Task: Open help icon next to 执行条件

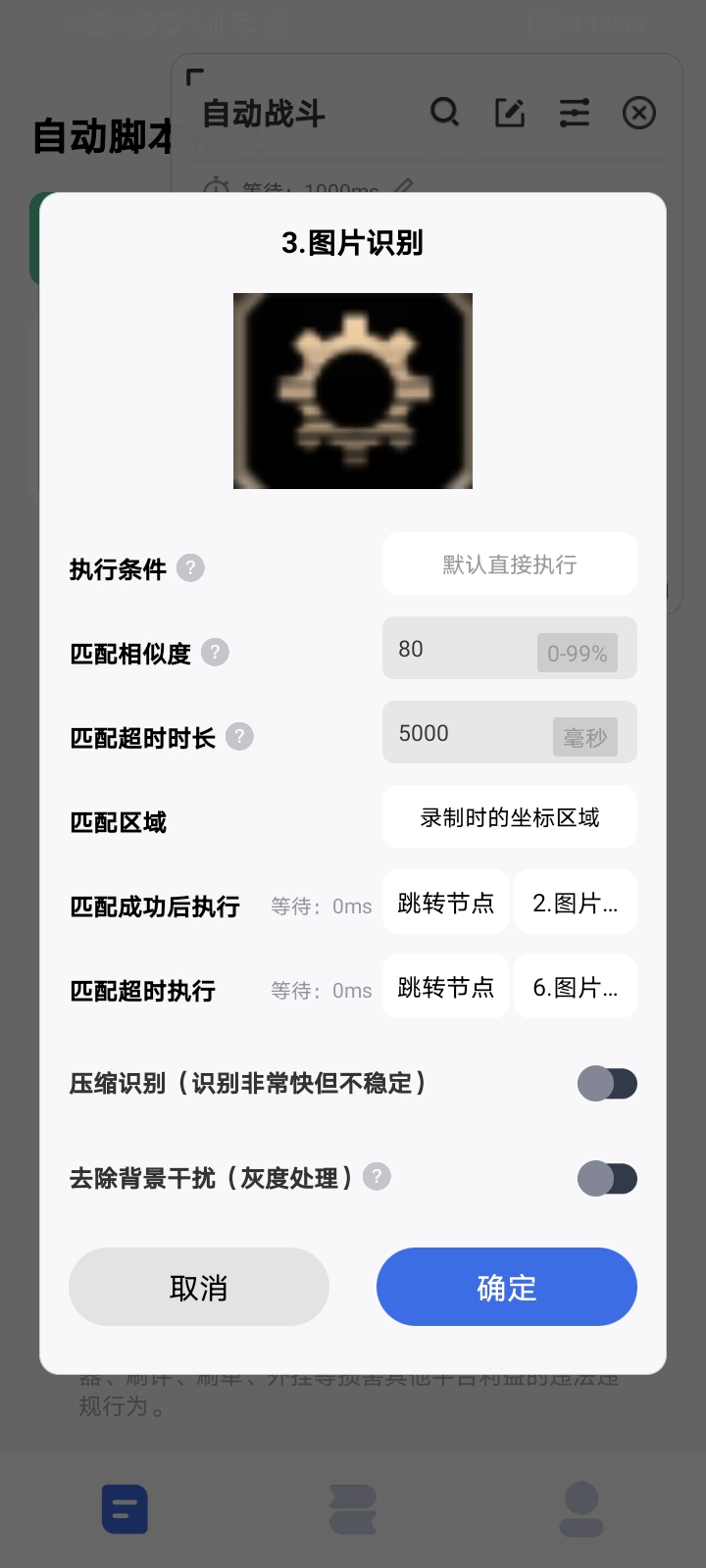Action: tap(190, 567)
